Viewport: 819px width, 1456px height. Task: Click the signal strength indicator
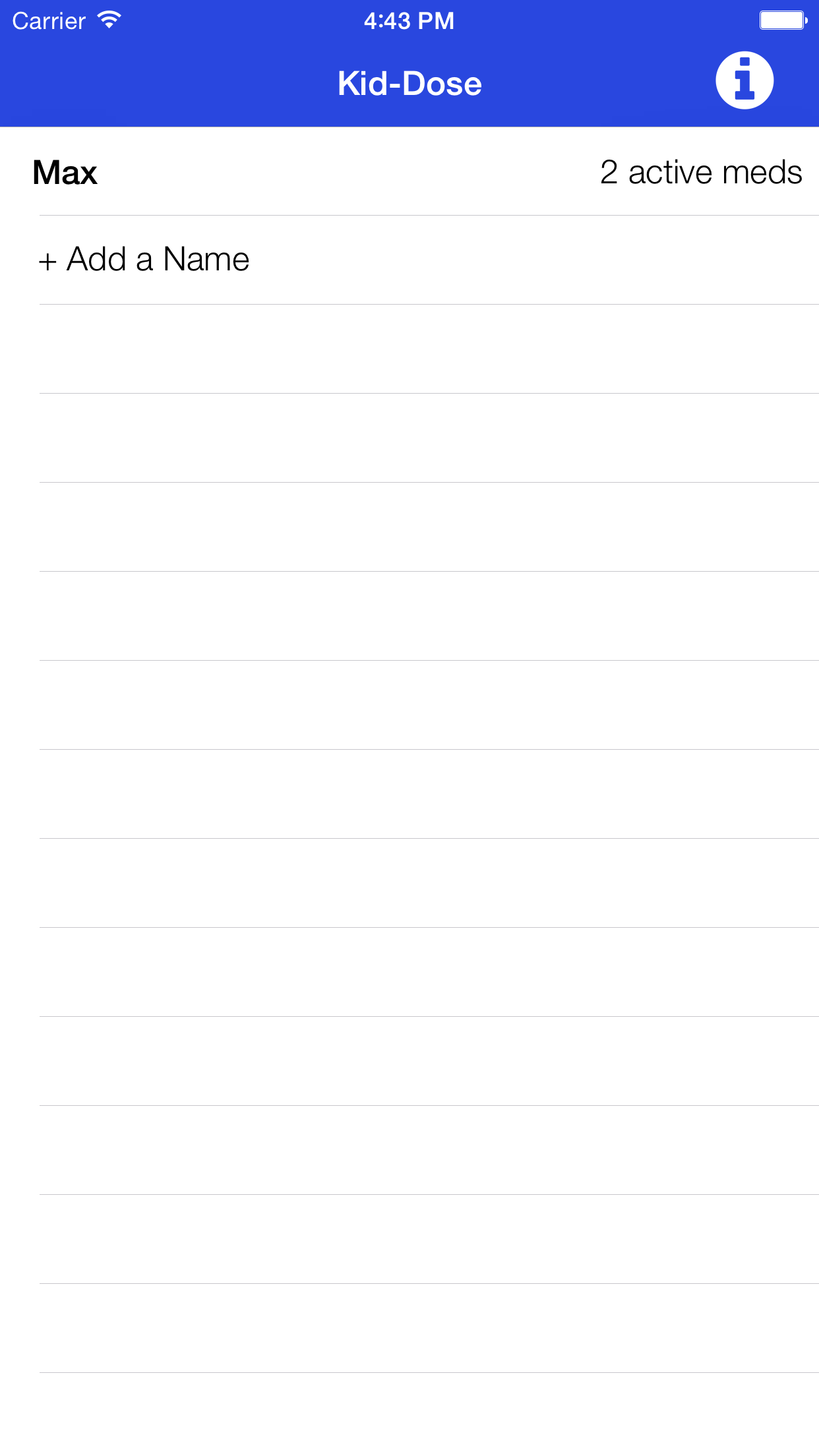pyautogui.click(x=107, y=19)
